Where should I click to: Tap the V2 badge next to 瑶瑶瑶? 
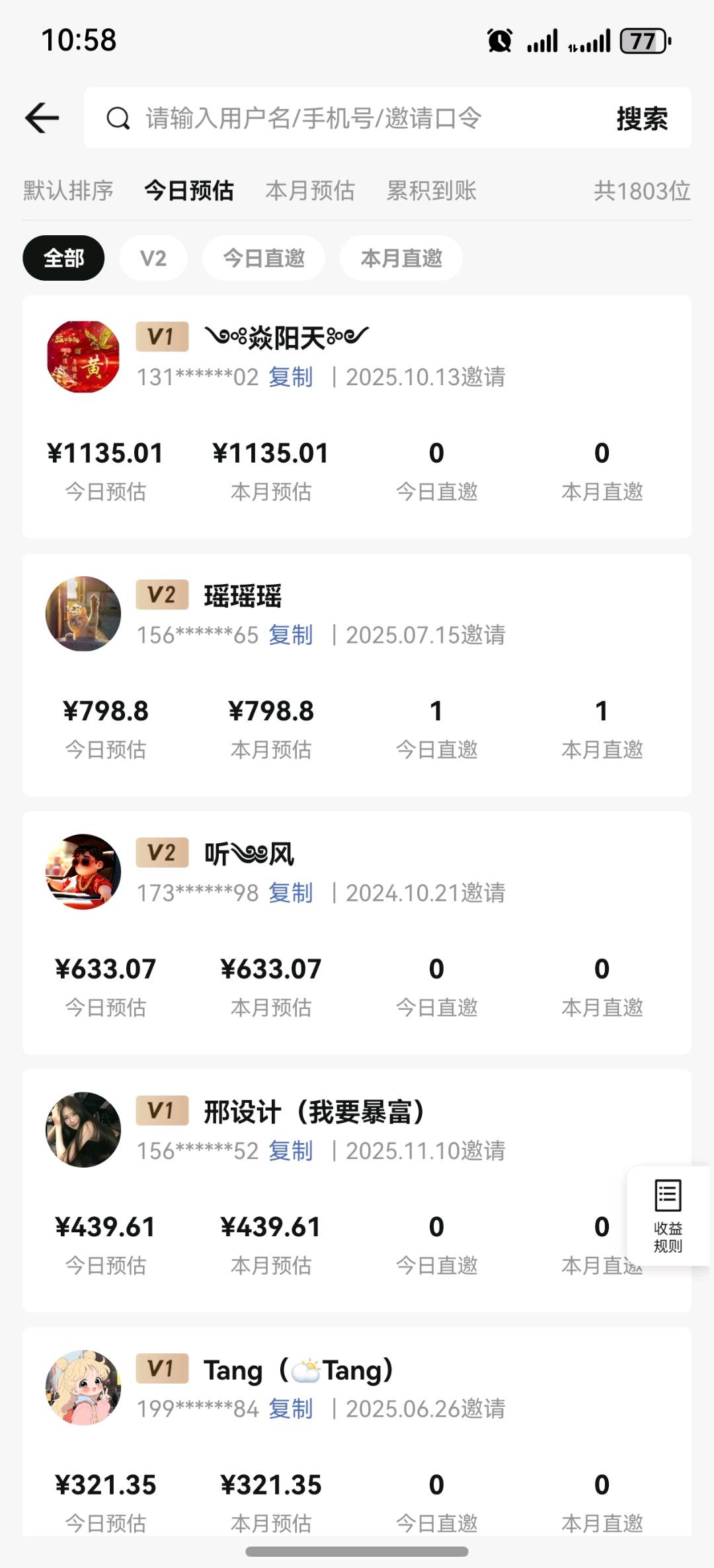[162, 594]
